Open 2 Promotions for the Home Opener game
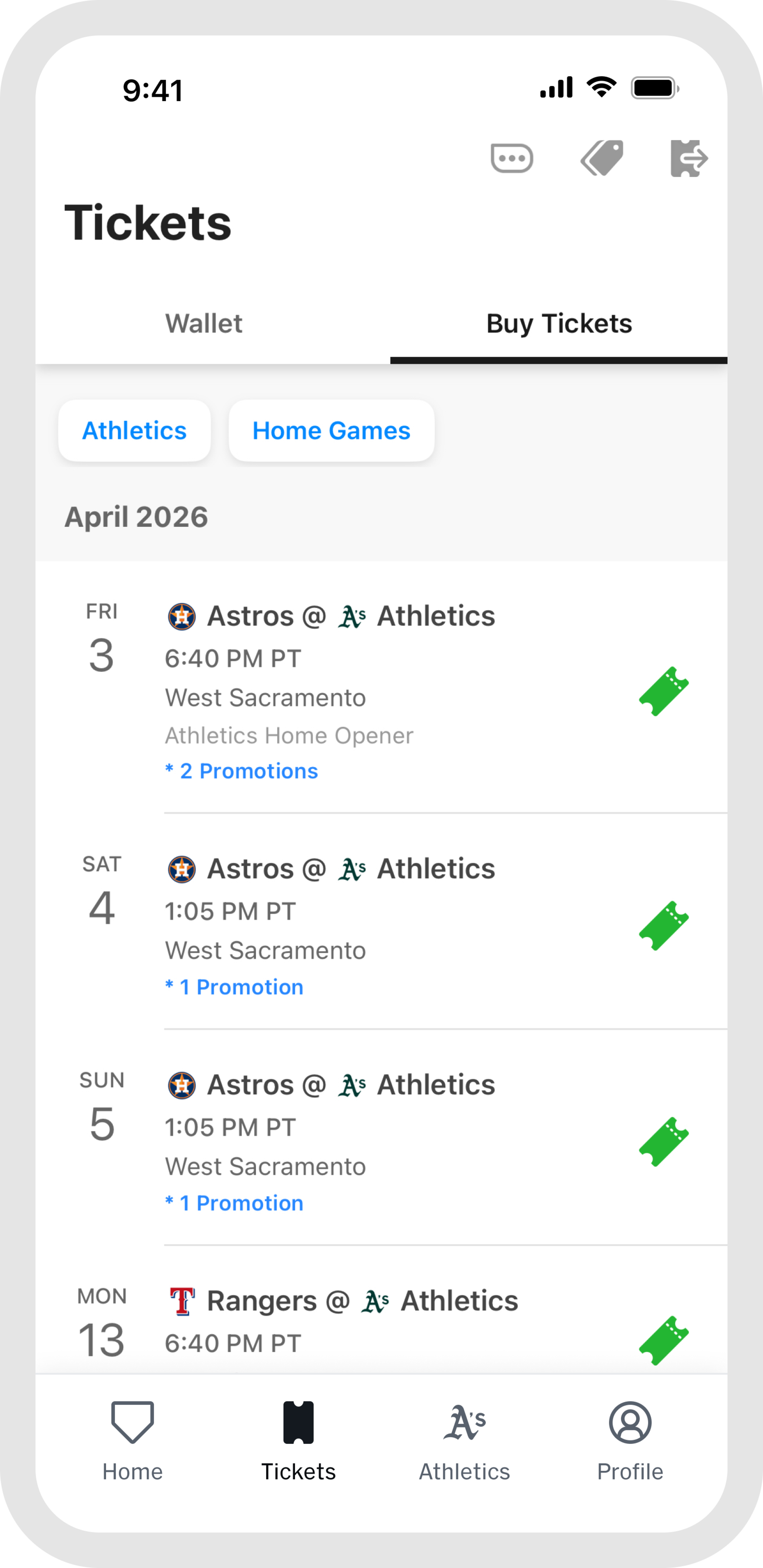 click(241, 771)
